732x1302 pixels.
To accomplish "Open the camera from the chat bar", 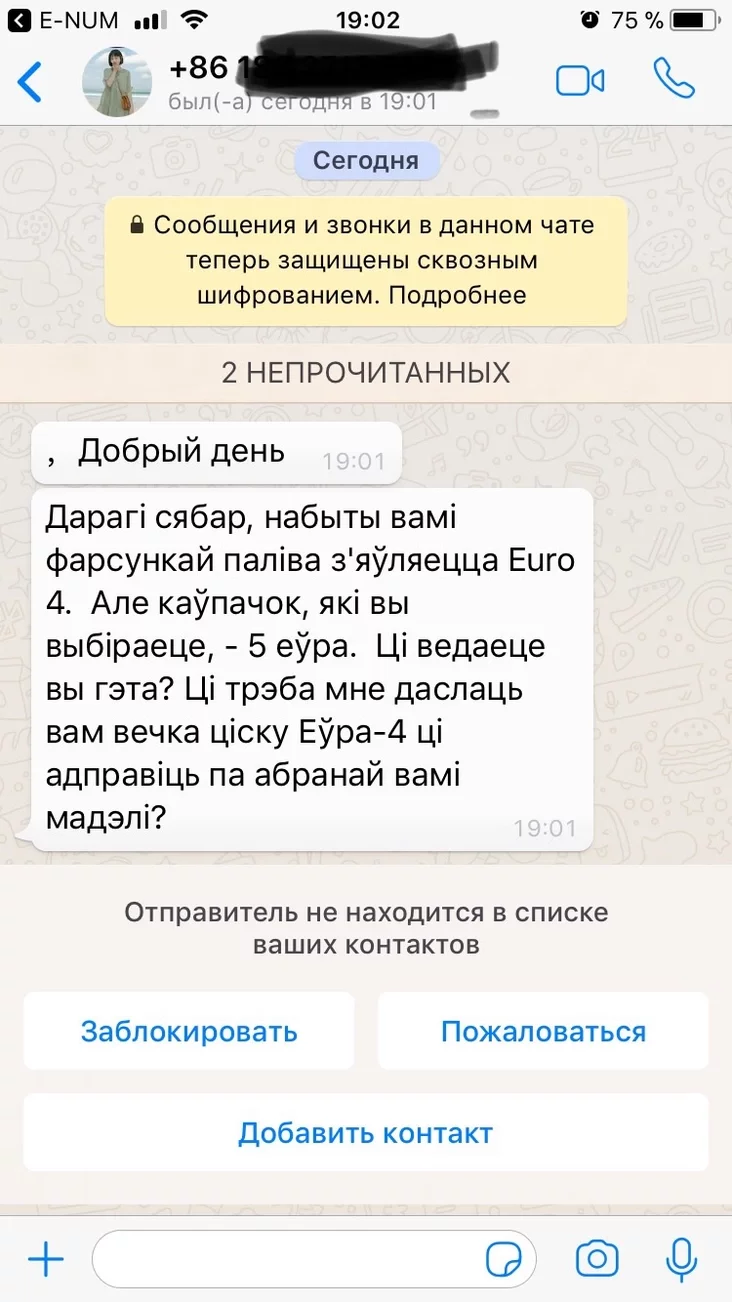I will click(597, 1259).
